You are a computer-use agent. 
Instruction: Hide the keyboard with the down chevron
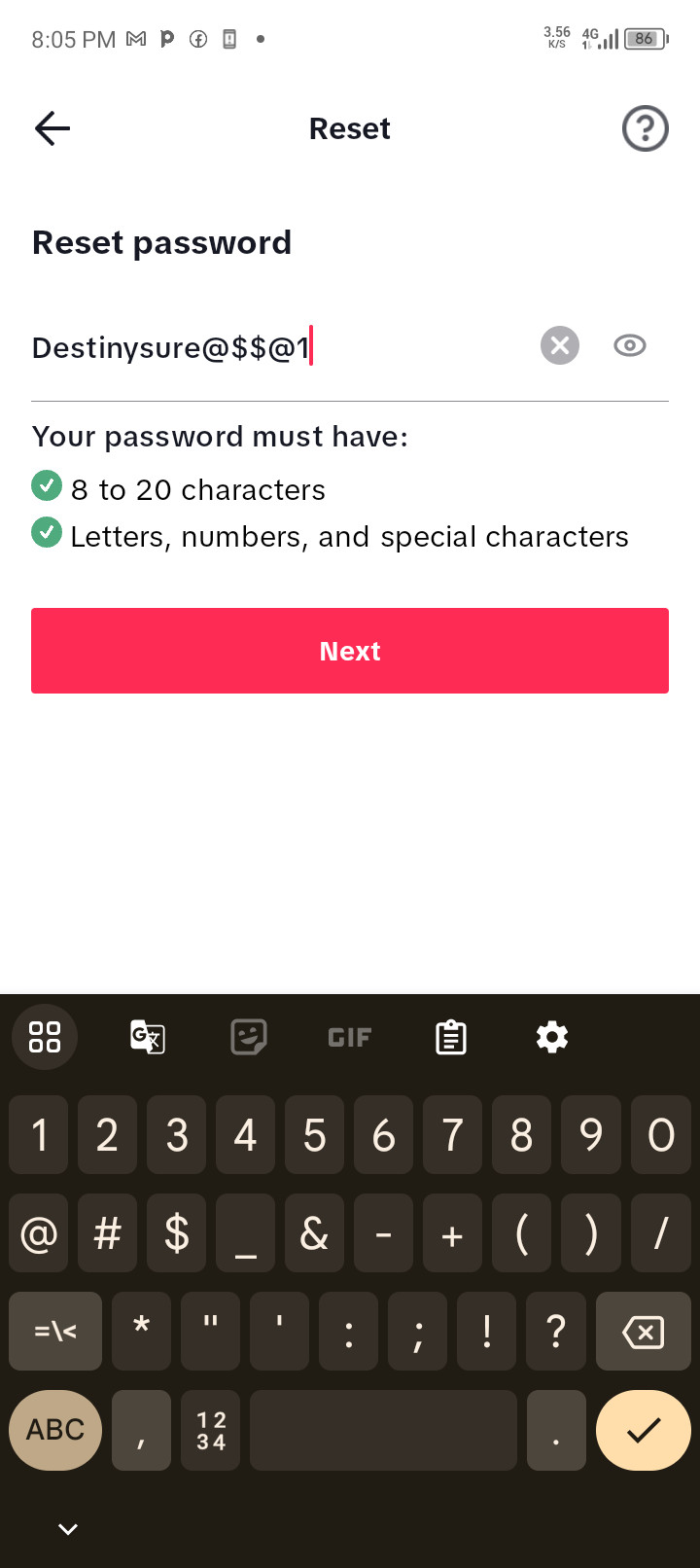pos(68,1529)
